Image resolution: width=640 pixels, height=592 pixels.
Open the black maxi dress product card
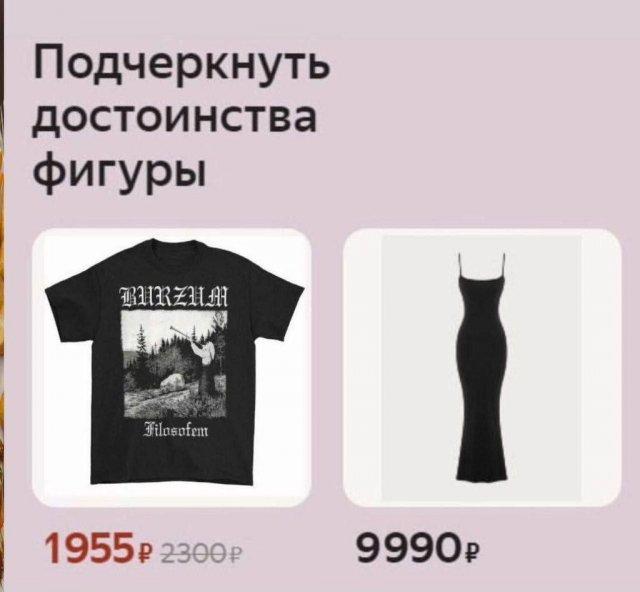482,367
